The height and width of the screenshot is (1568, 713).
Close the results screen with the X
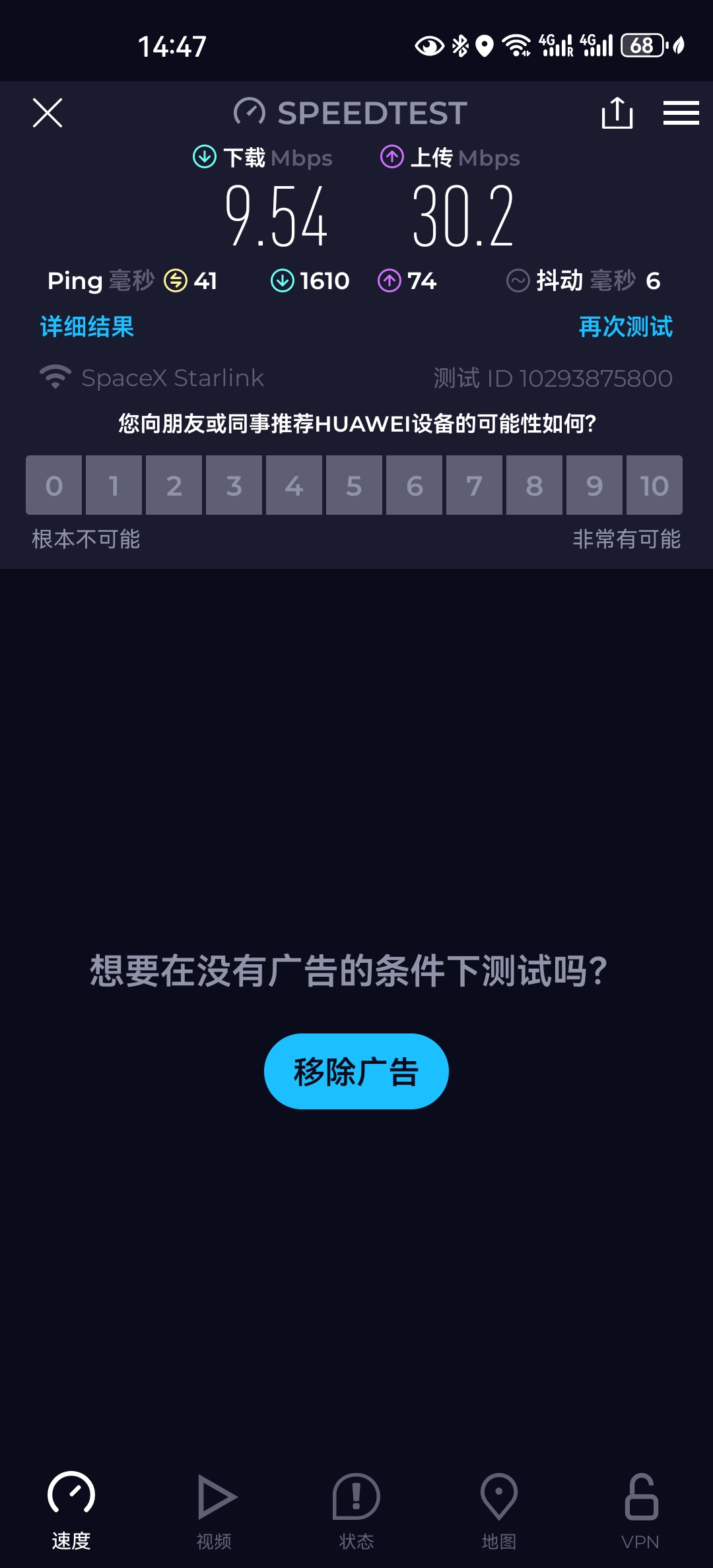(x=47, y=113)
